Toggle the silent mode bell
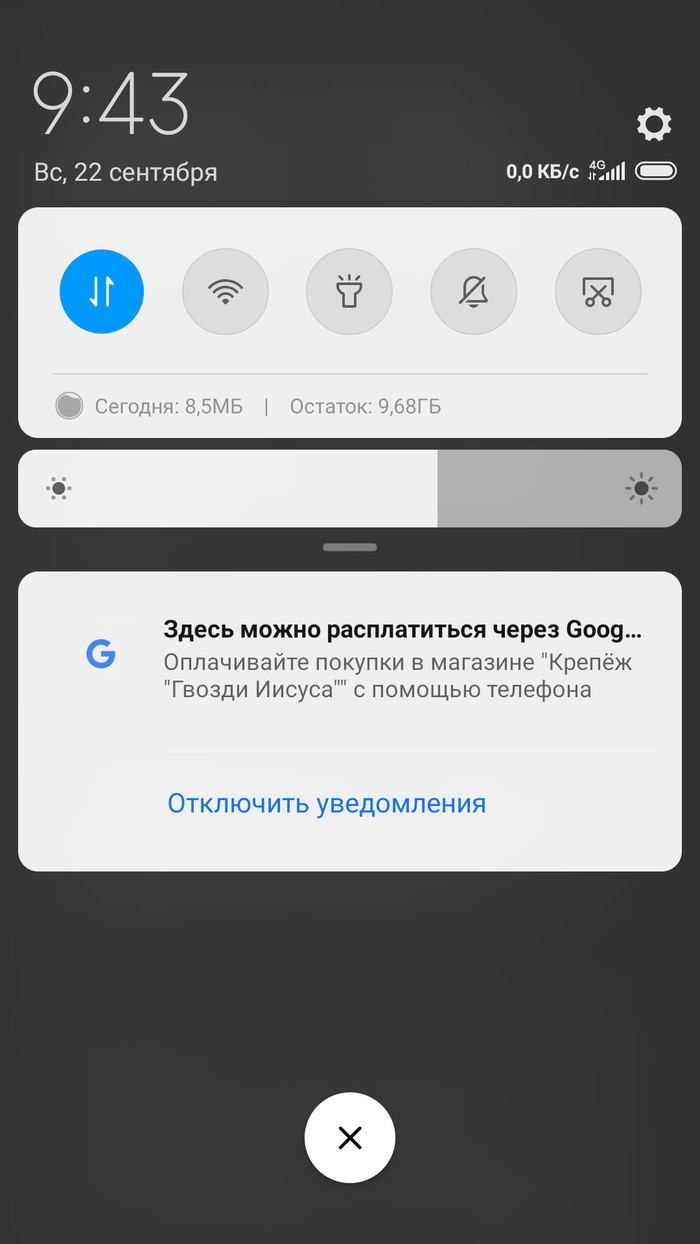This screenshot has width=700, height=1244. coord(473,291)
